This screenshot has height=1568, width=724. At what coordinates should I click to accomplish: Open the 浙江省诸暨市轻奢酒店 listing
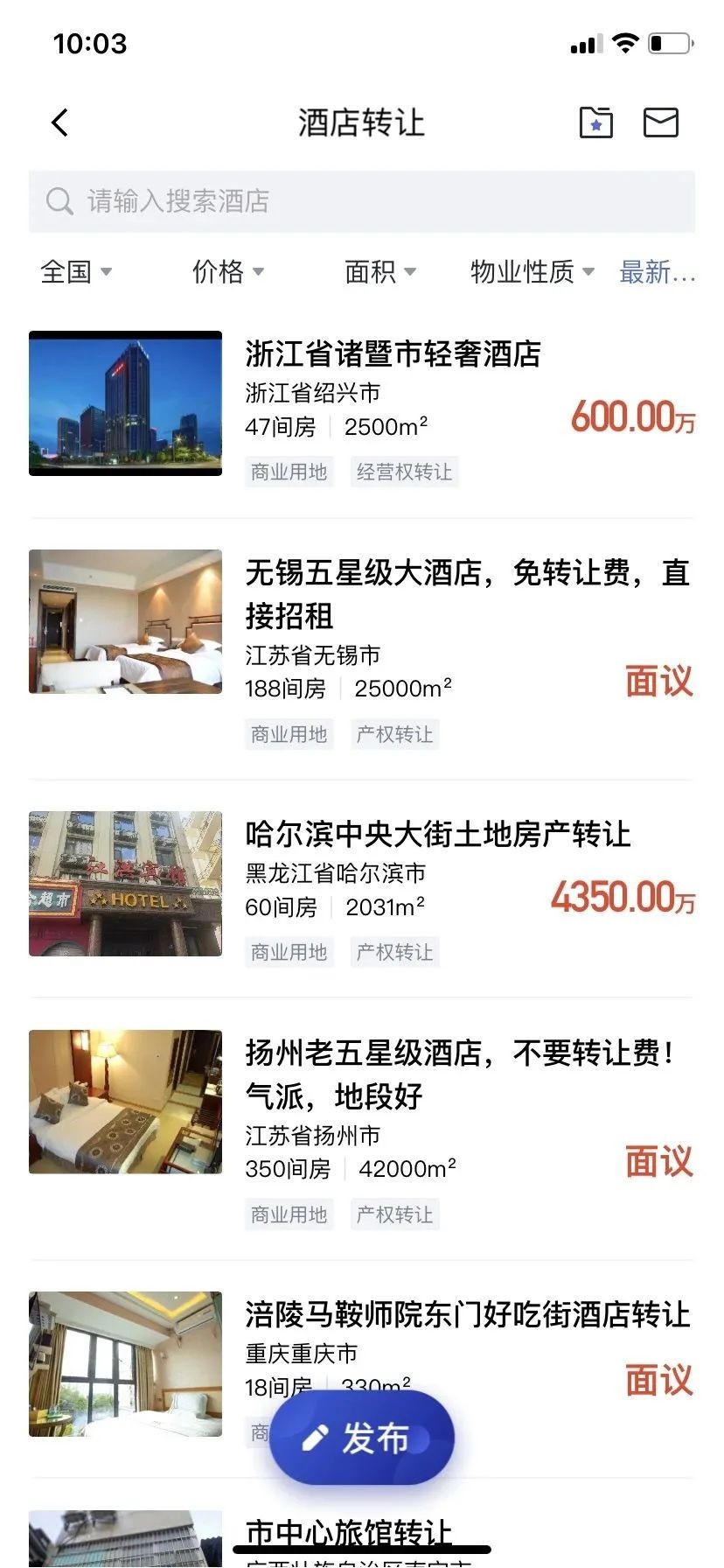(393, 354)
